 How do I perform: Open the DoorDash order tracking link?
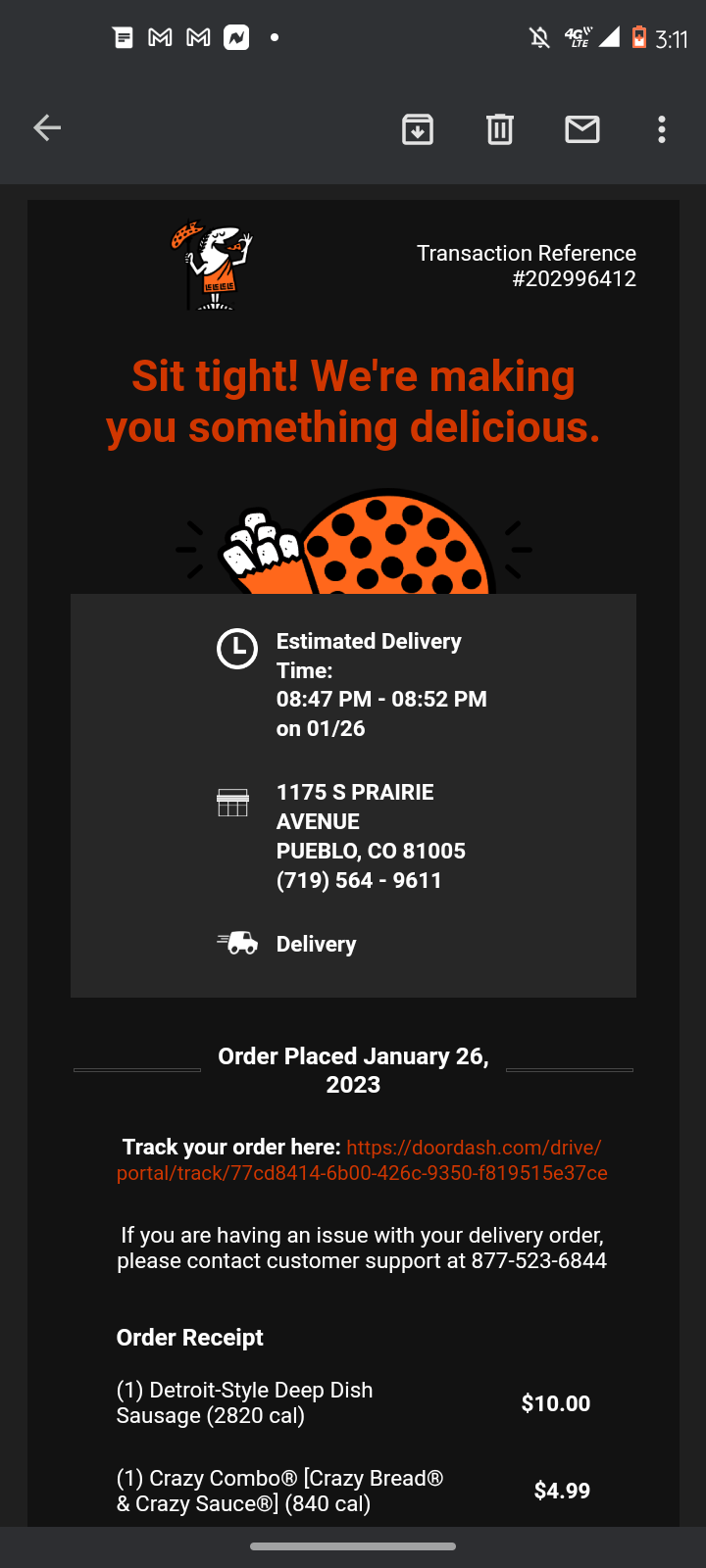363,1160
